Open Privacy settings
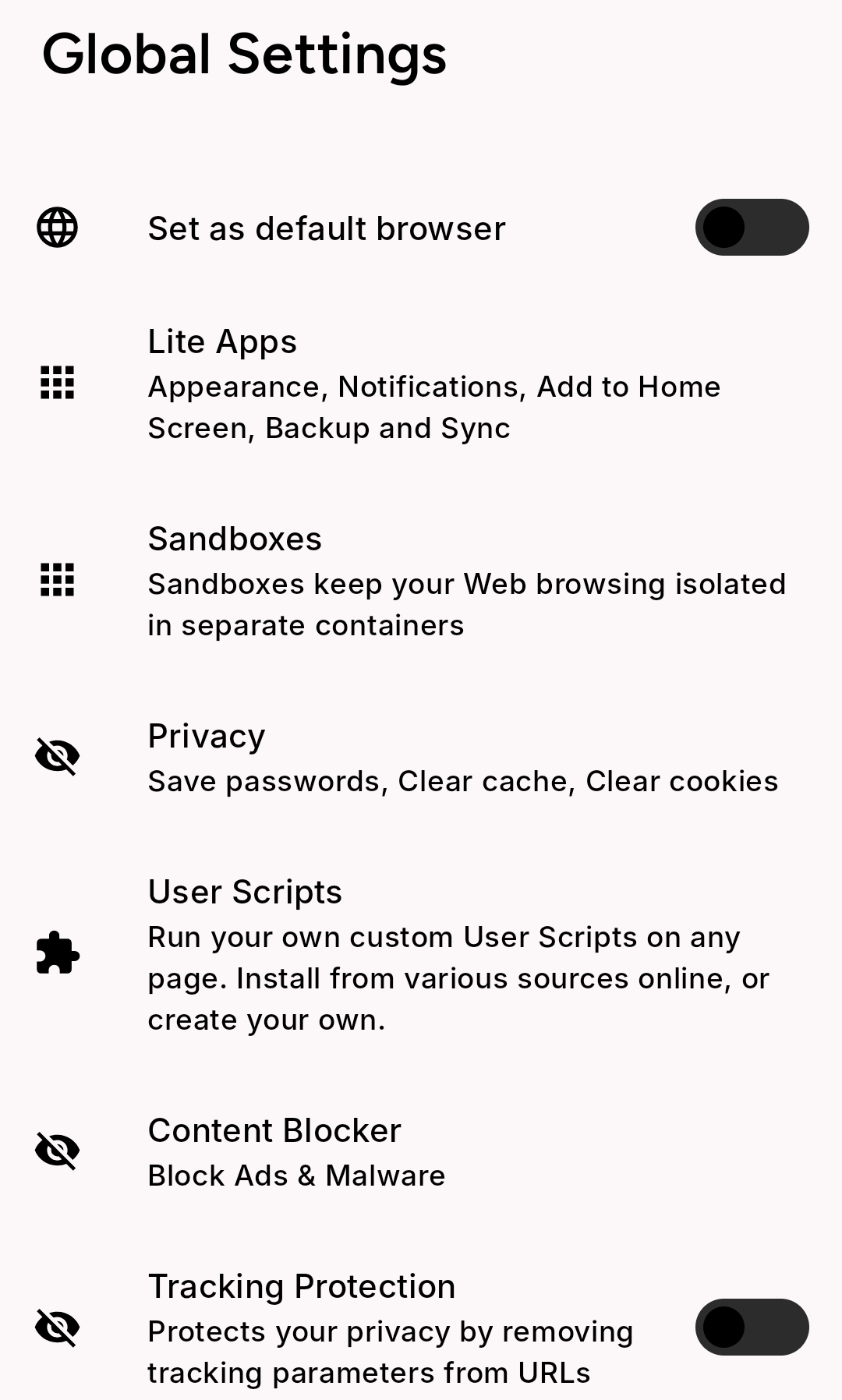The width and height of the screenshot is (842, 1400). click(x=421, y=758)
